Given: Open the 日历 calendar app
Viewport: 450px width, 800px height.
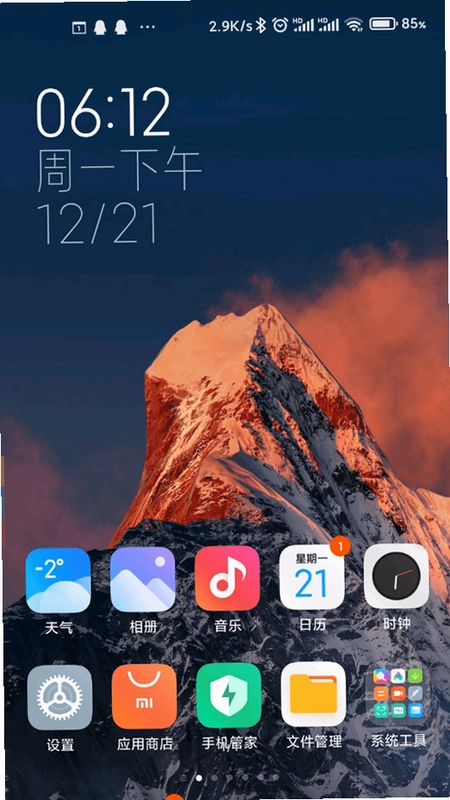Looking at the screenshot, I should pos(312,577).
